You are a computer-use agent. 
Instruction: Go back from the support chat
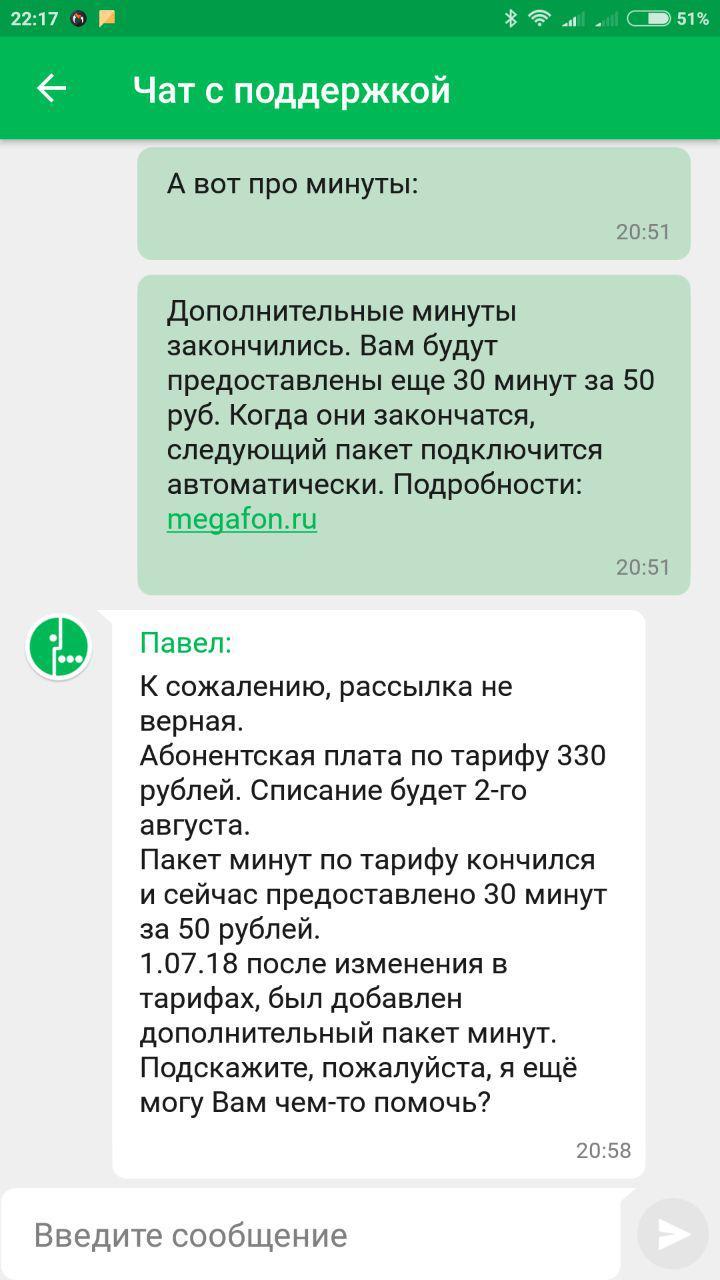[51, 89]
